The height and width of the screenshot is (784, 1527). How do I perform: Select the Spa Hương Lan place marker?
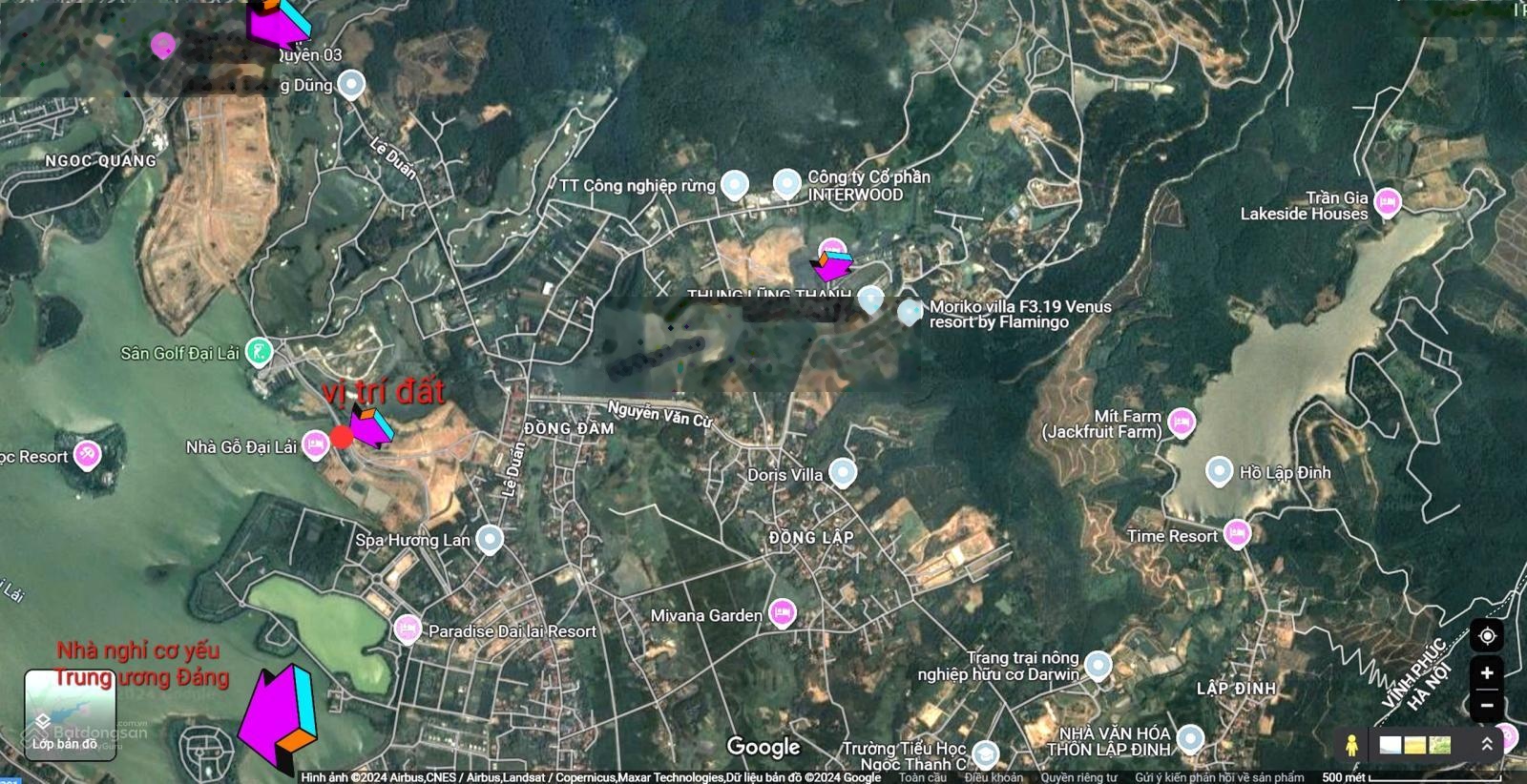(490, 539)
